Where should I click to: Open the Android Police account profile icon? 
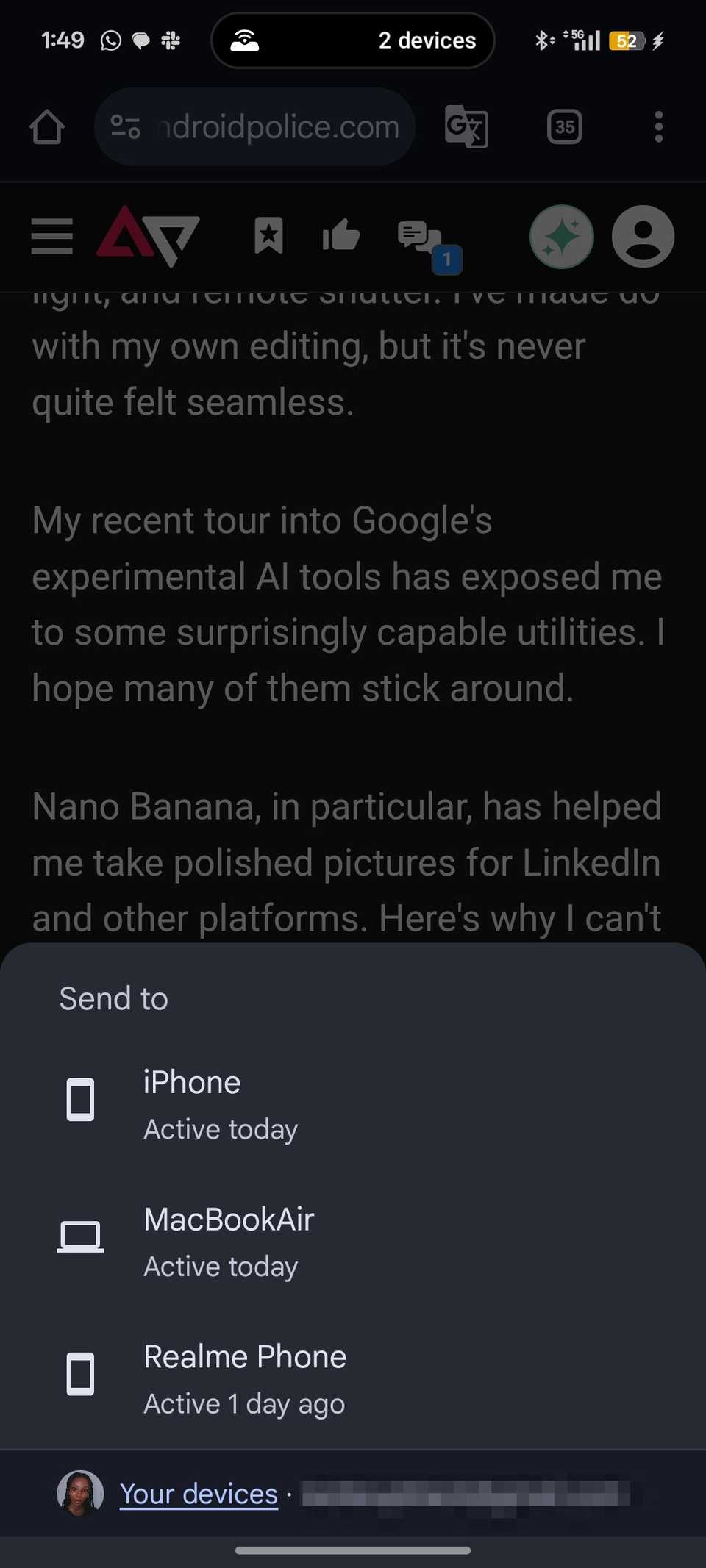point(642,235)
